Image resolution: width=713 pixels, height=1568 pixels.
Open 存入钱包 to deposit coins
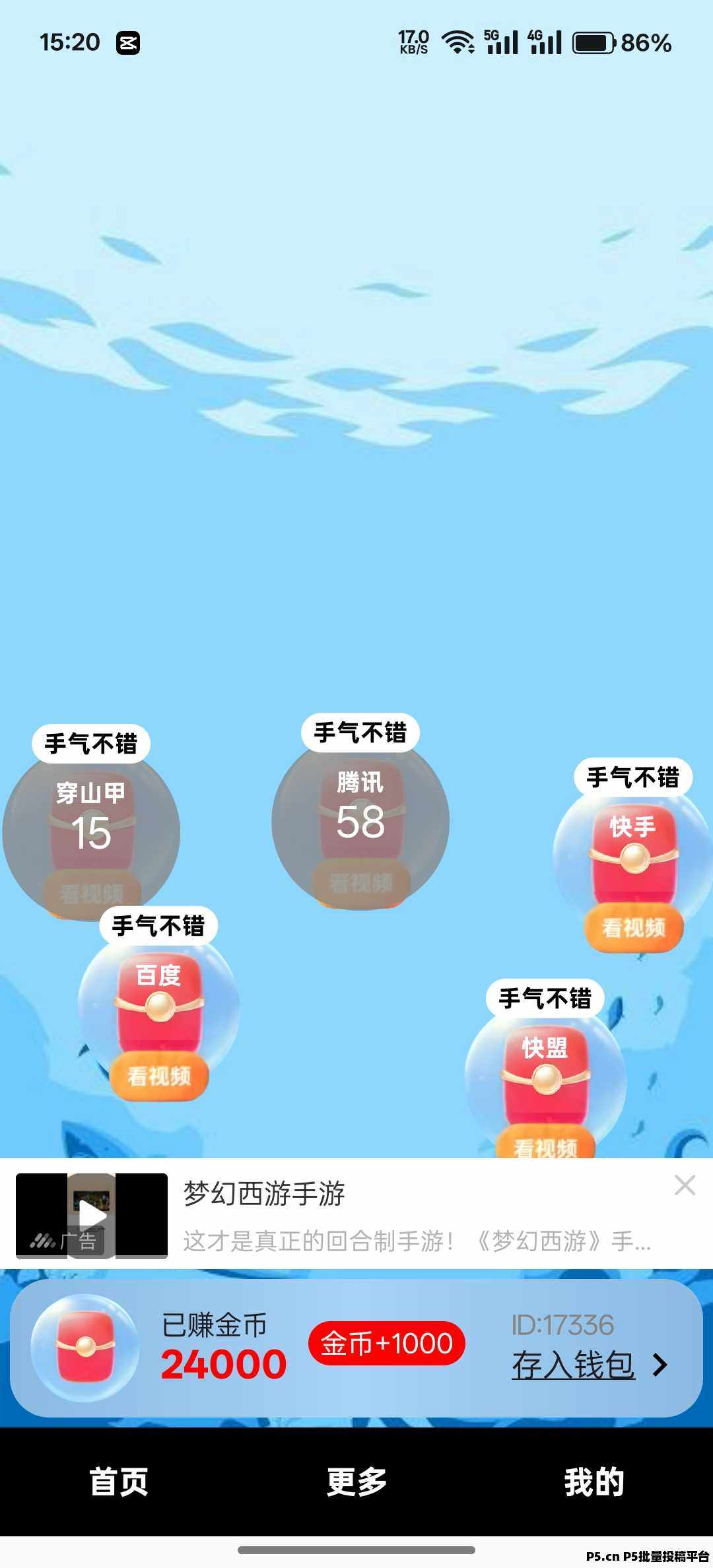[588, 1365]
